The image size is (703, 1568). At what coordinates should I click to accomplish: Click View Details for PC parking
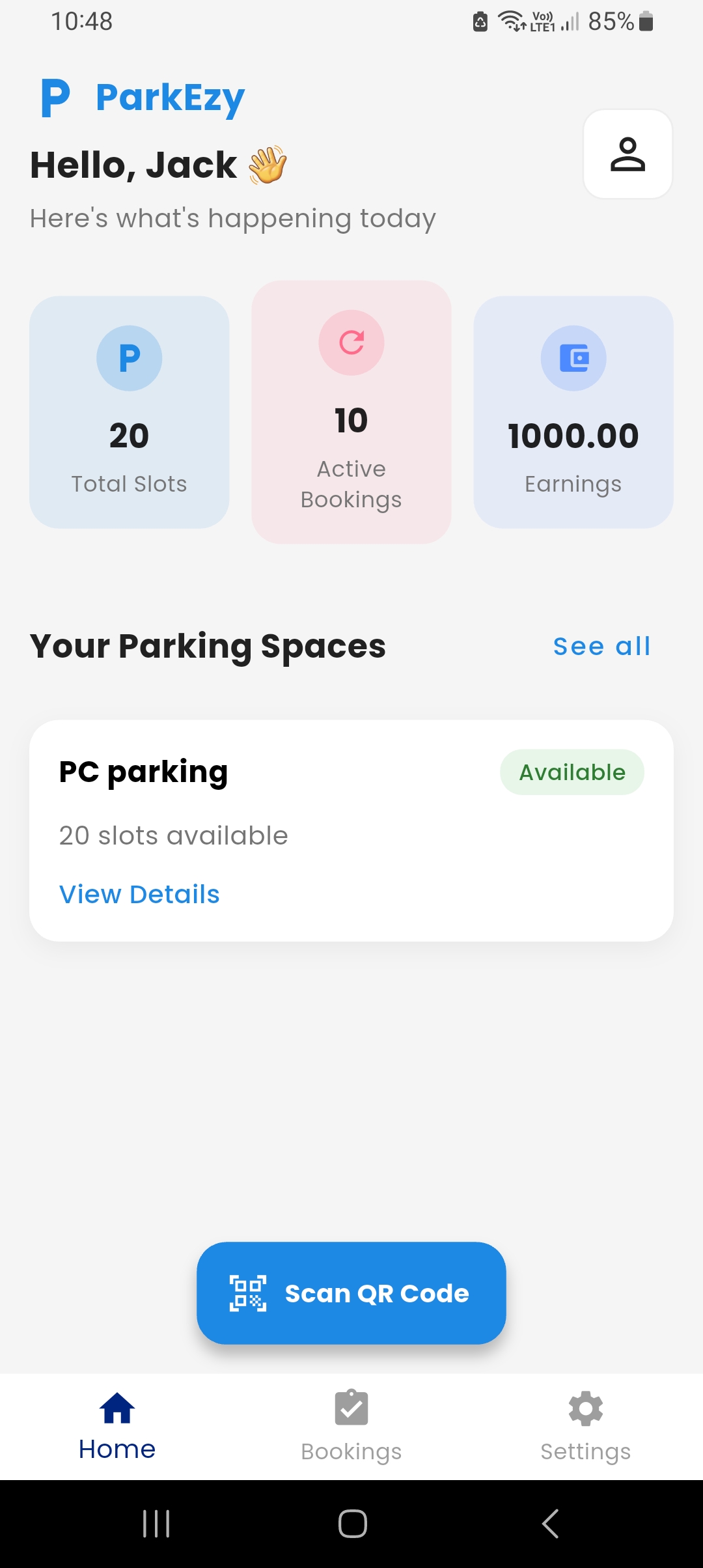(x=139, y=893)
